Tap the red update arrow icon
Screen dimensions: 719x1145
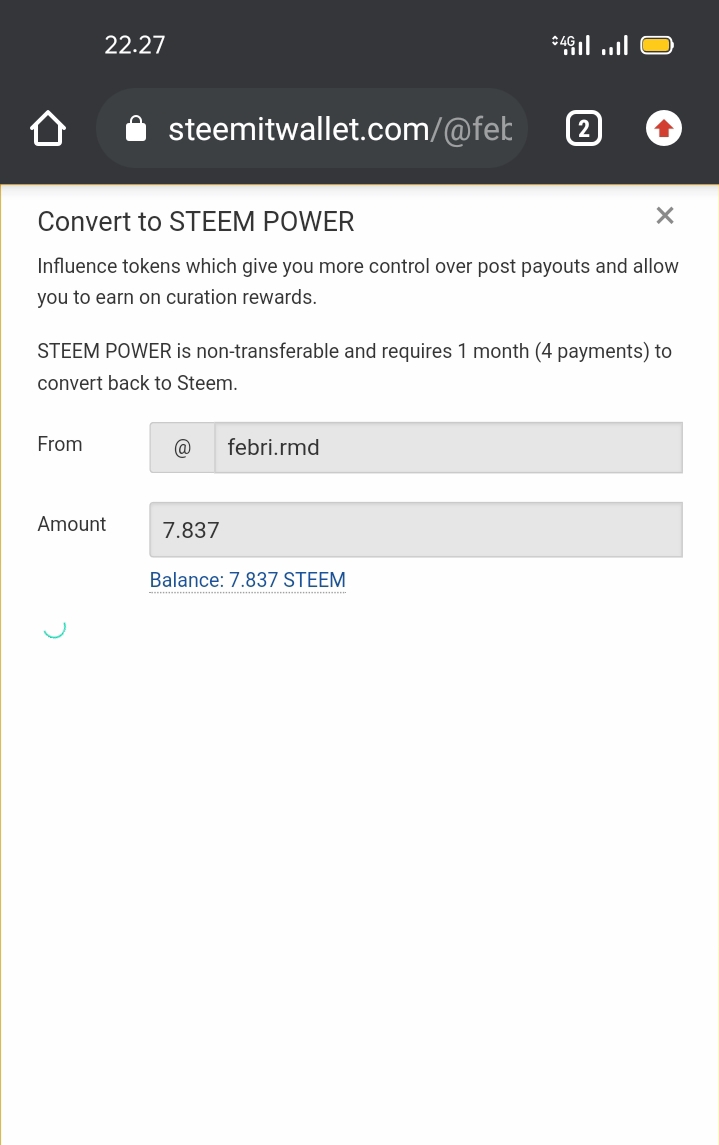pyautogui.click(x=664, y=129)
